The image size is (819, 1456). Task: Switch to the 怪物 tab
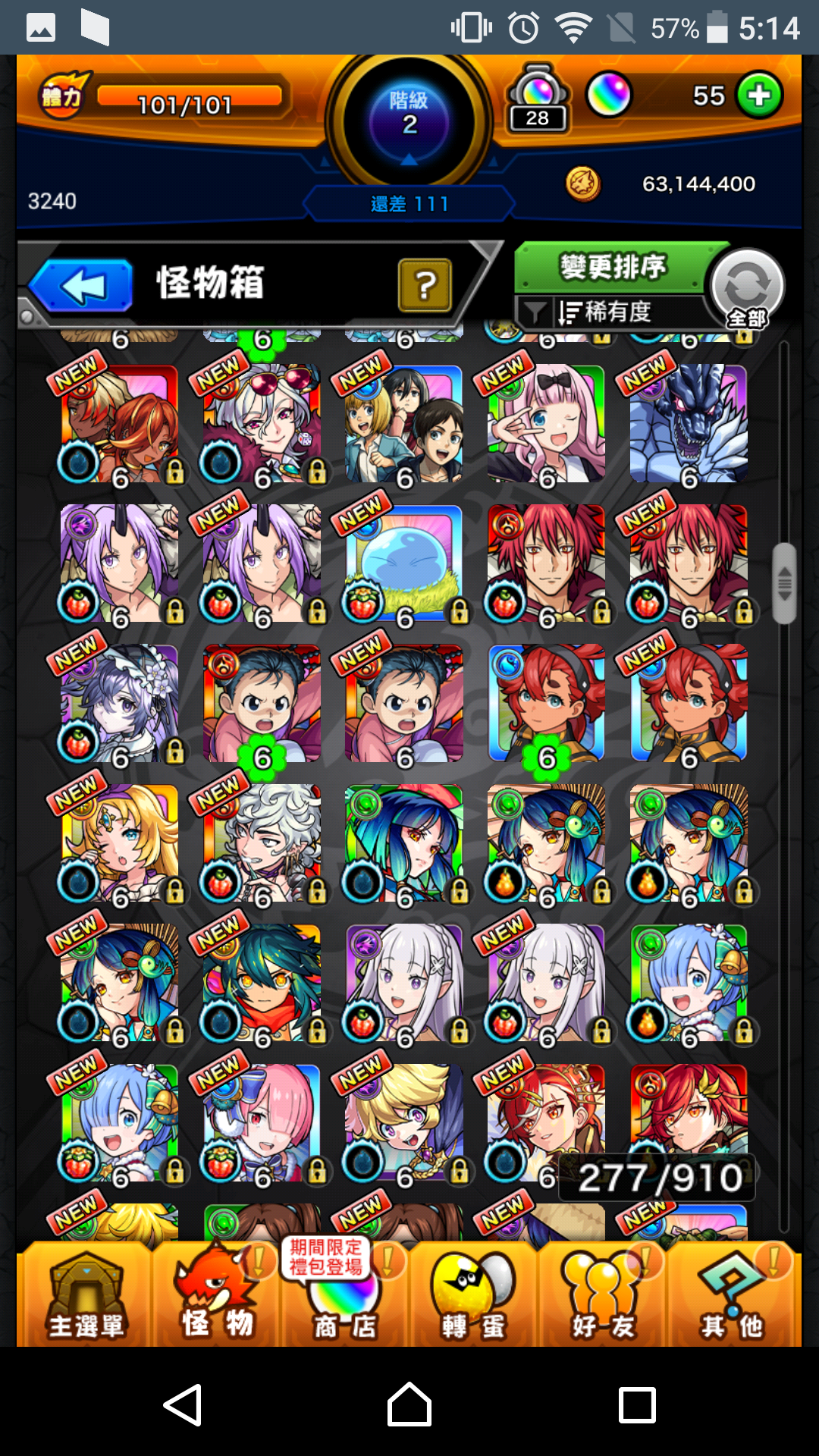click(x=217, y=1298)
